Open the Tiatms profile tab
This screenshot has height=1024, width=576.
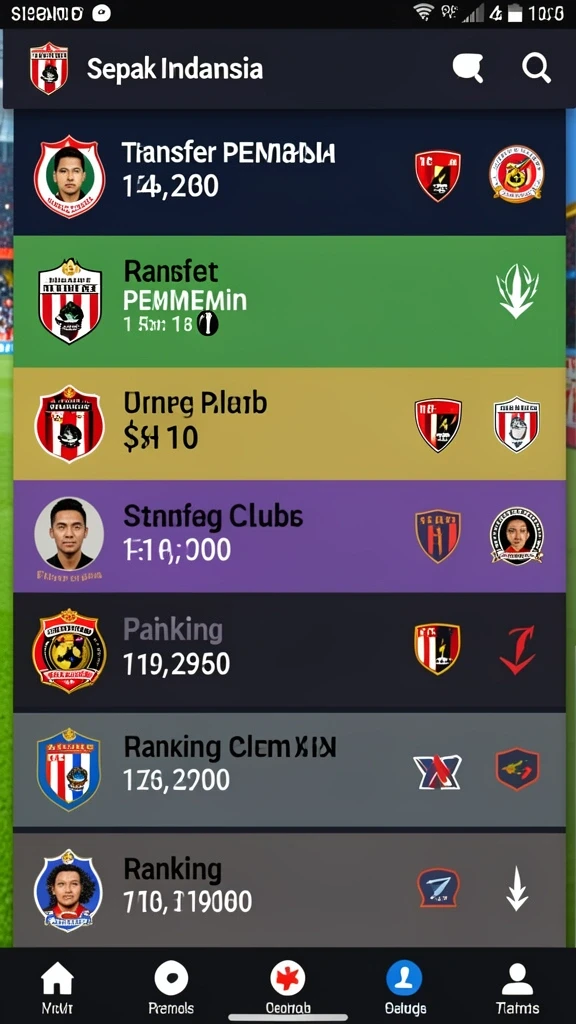[x=517, y=989]
